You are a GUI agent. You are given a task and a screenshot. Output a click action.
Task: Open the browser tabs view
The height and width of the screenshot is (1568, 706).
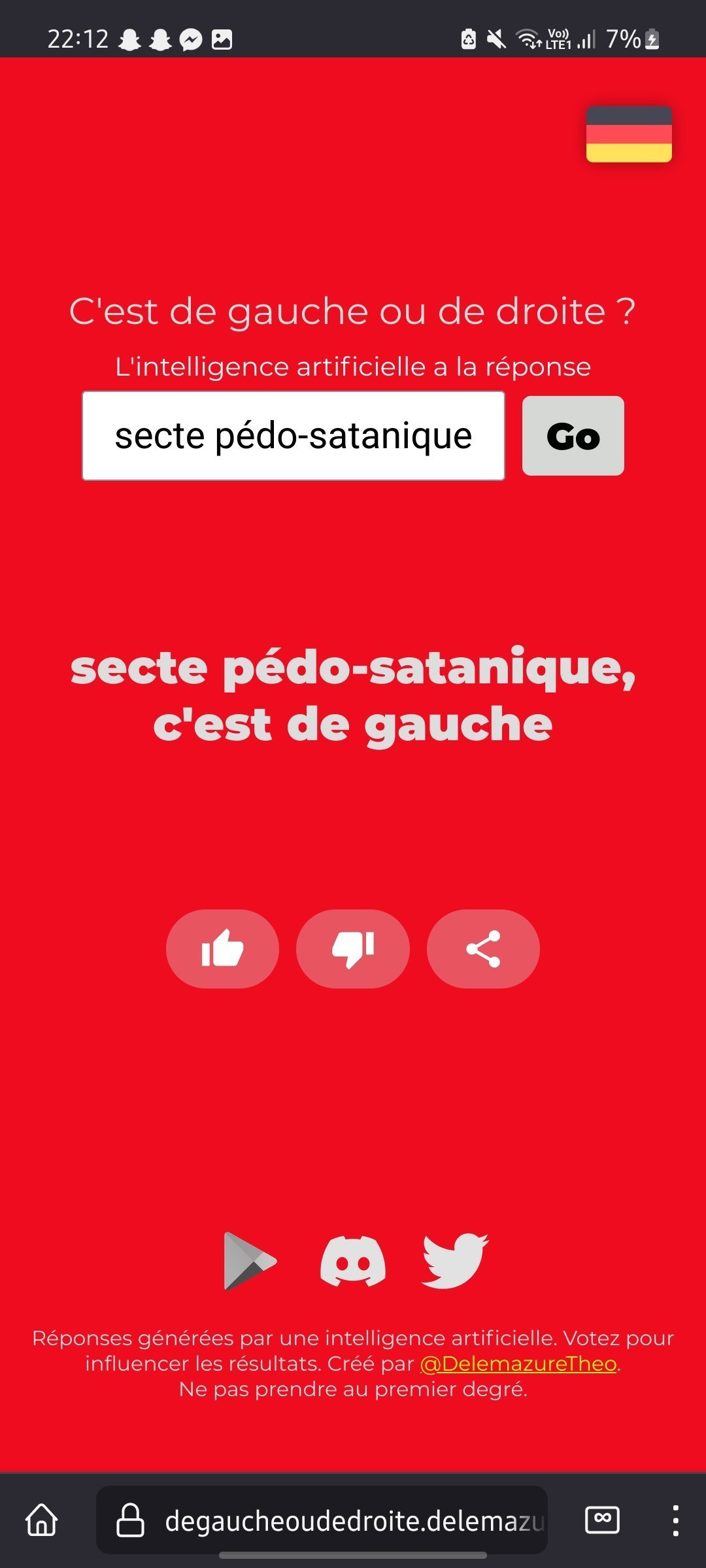point(602,1520)
